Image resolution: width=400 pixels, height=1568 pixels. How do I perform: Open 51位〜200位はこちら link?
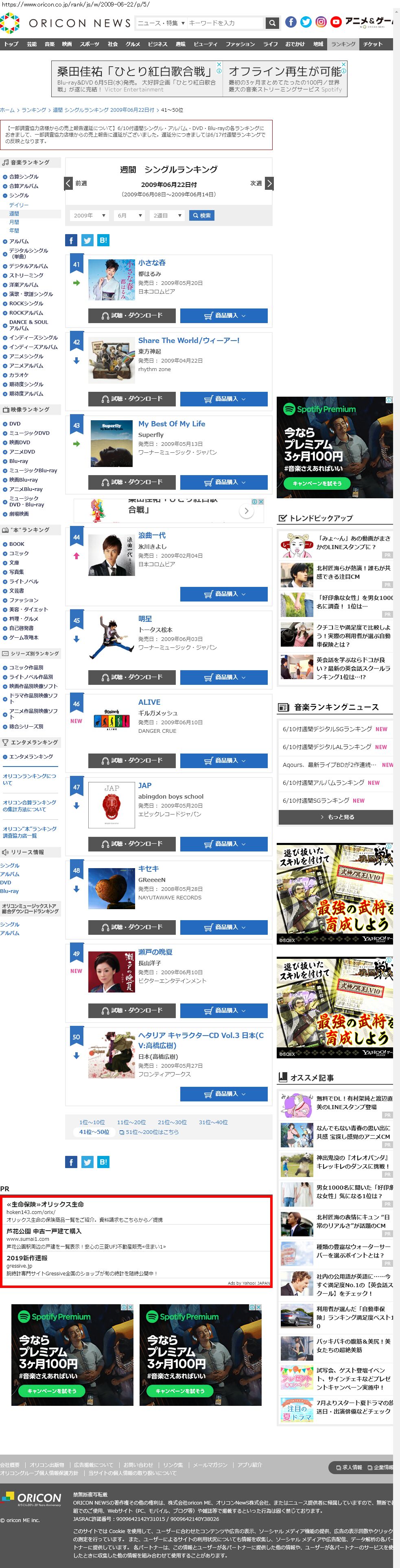pos(149,1131)
